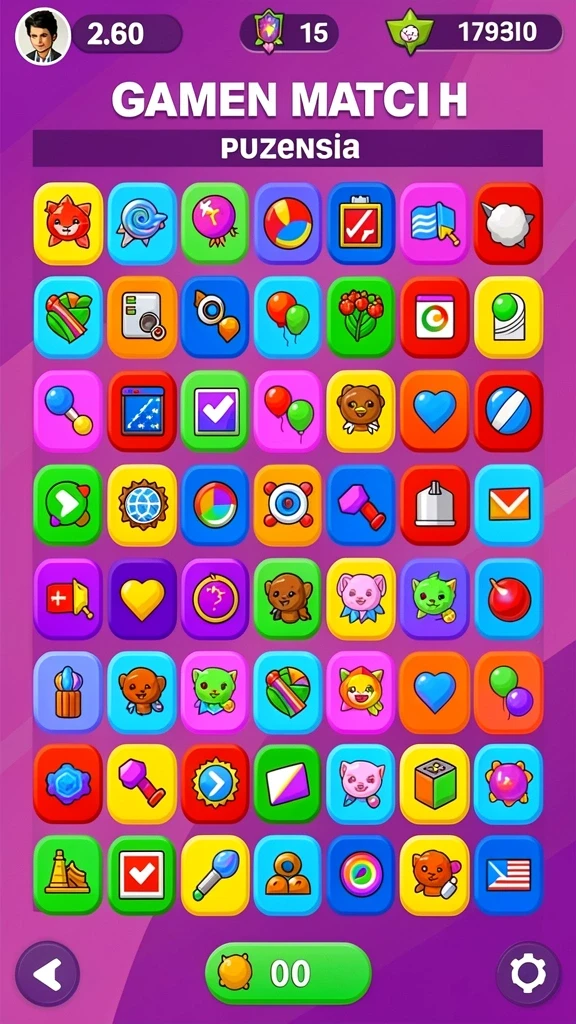The image size is (576, 1024).
Task: Tap the blue gem tile on red
Action: (68, 784)
